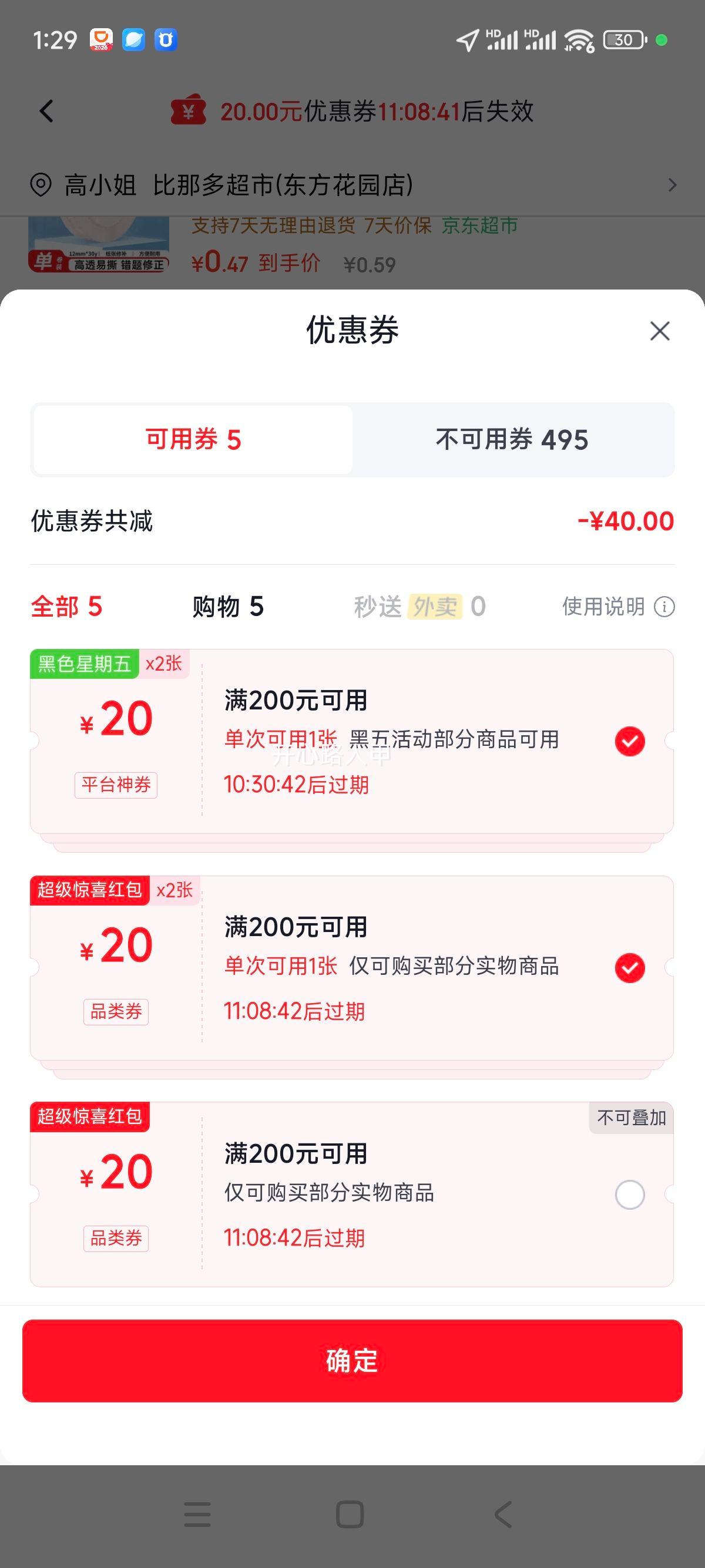Confirm coupon selection with 确定 button

click(352, 1362)
